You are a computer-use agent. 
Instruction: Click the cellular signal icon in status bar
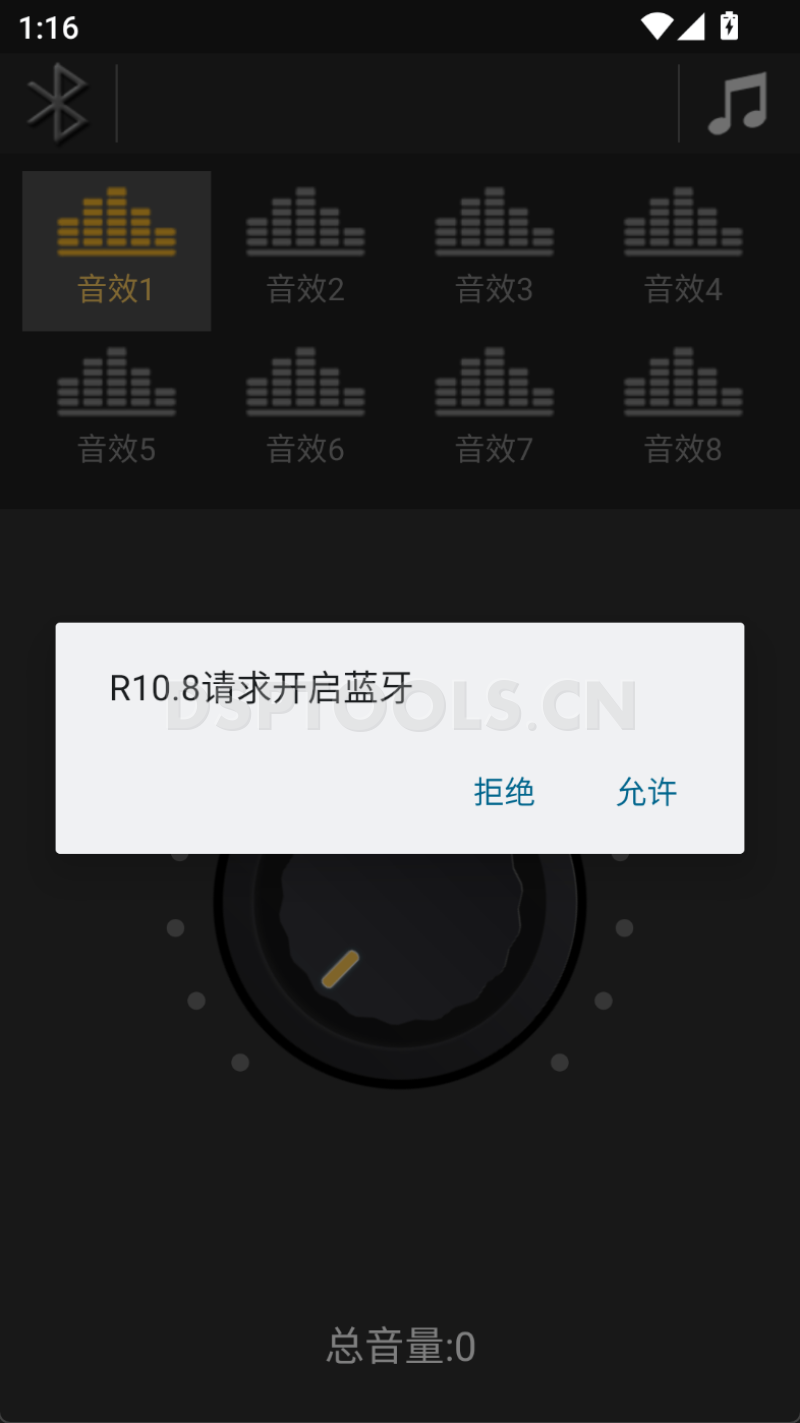(693, 26)
